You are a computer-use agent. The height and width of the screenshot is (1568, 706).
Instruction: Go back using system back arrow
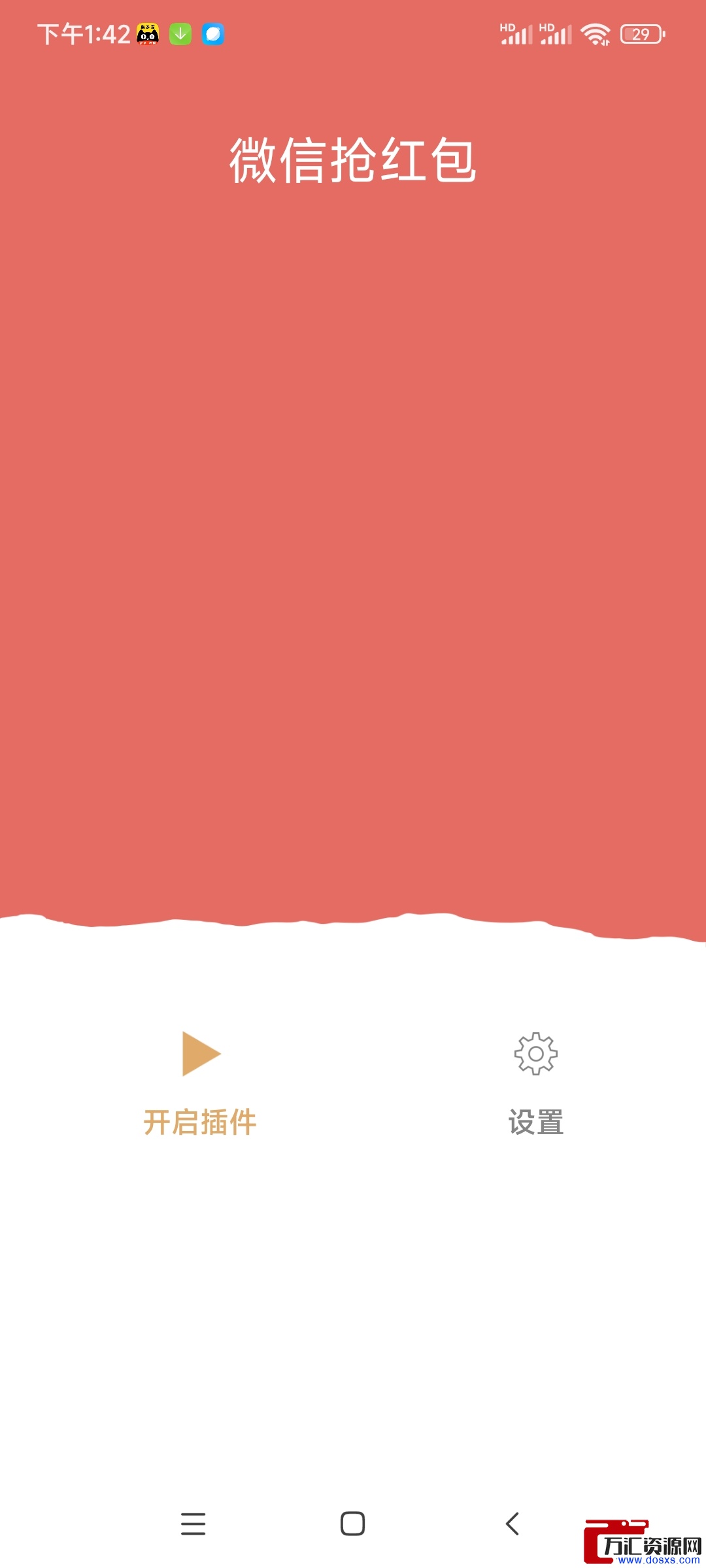click(513, 1524)
